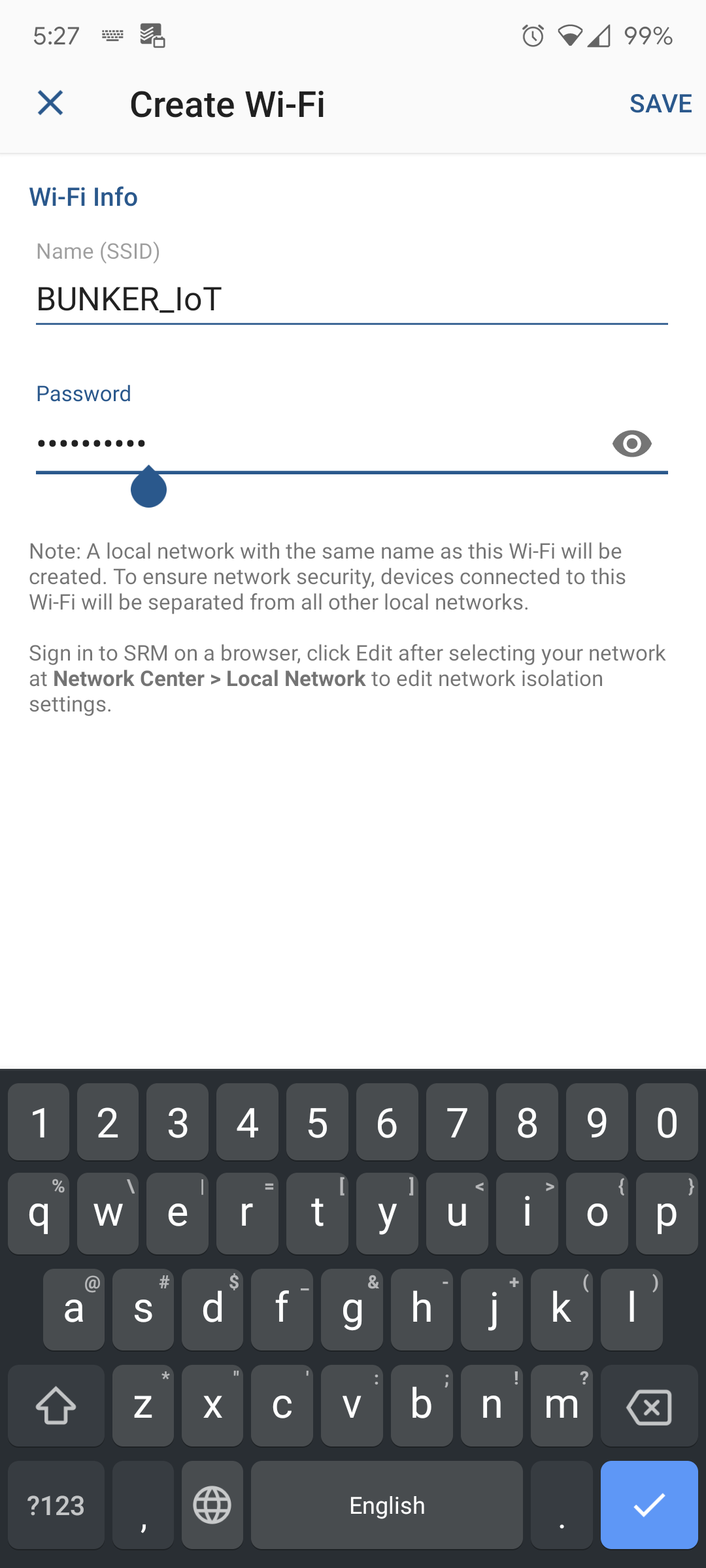
Task: Switch keyboard to ?123 symbols
Action: pyautogui.click(x=56, y=1505)
